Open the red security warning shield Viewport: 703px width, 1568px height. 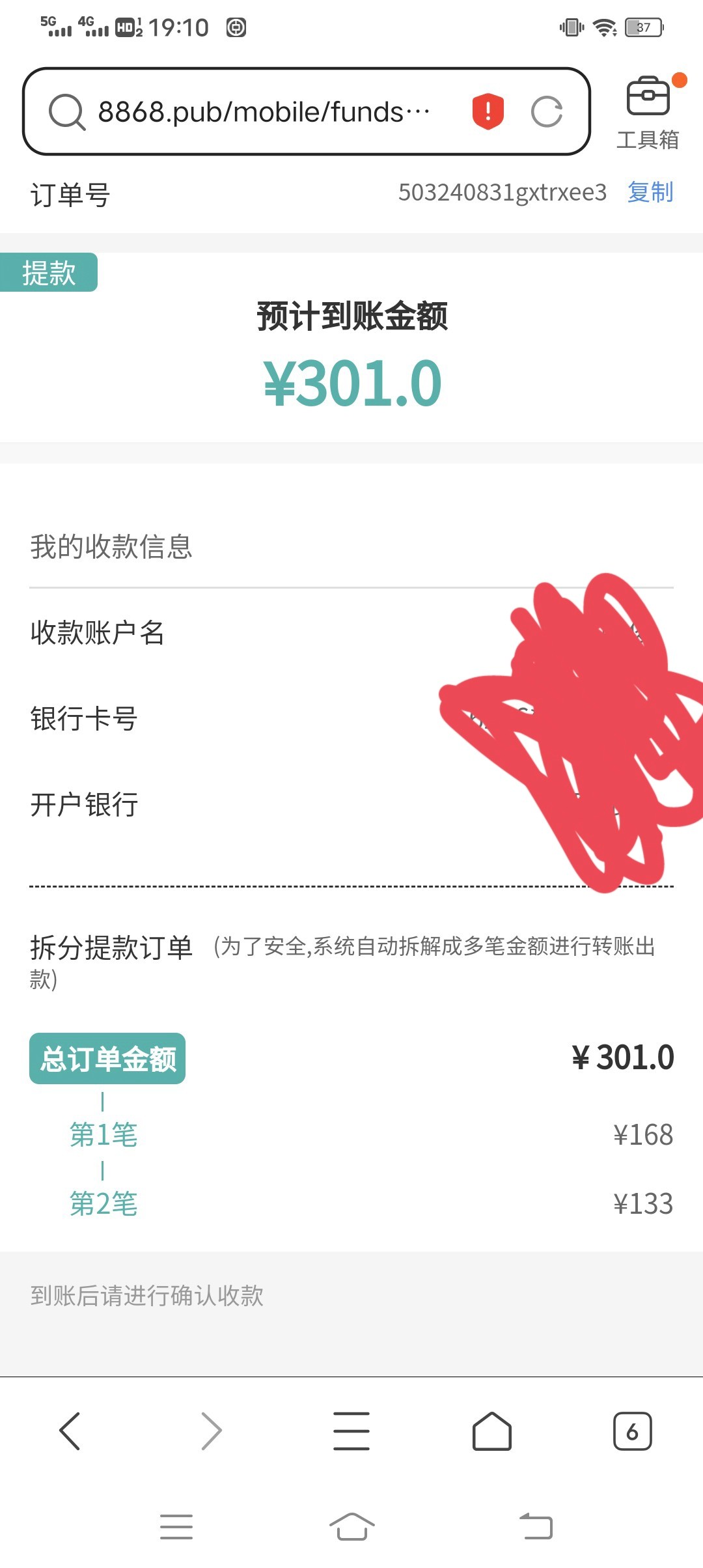(488, 111)
